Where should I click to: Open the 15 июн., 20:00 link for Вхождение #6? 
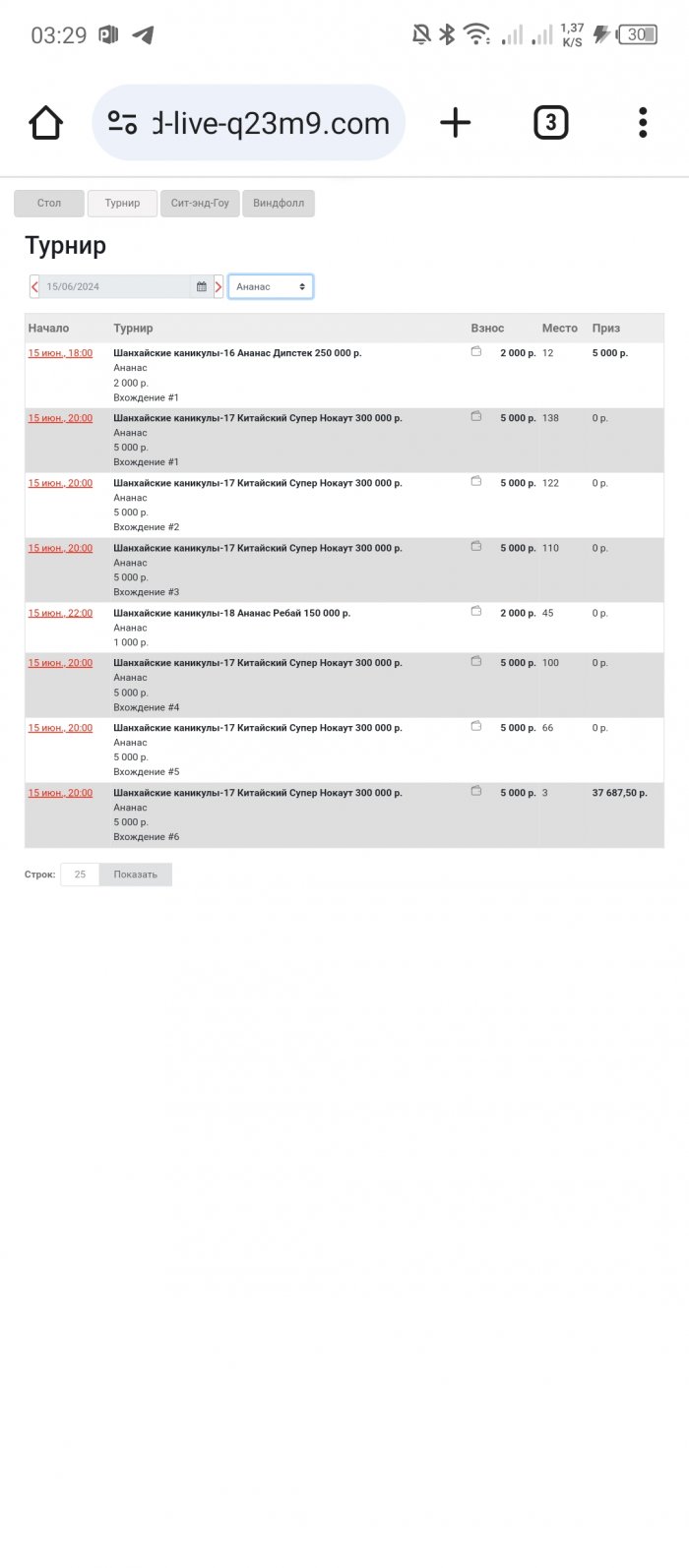[x=60, y=793]
